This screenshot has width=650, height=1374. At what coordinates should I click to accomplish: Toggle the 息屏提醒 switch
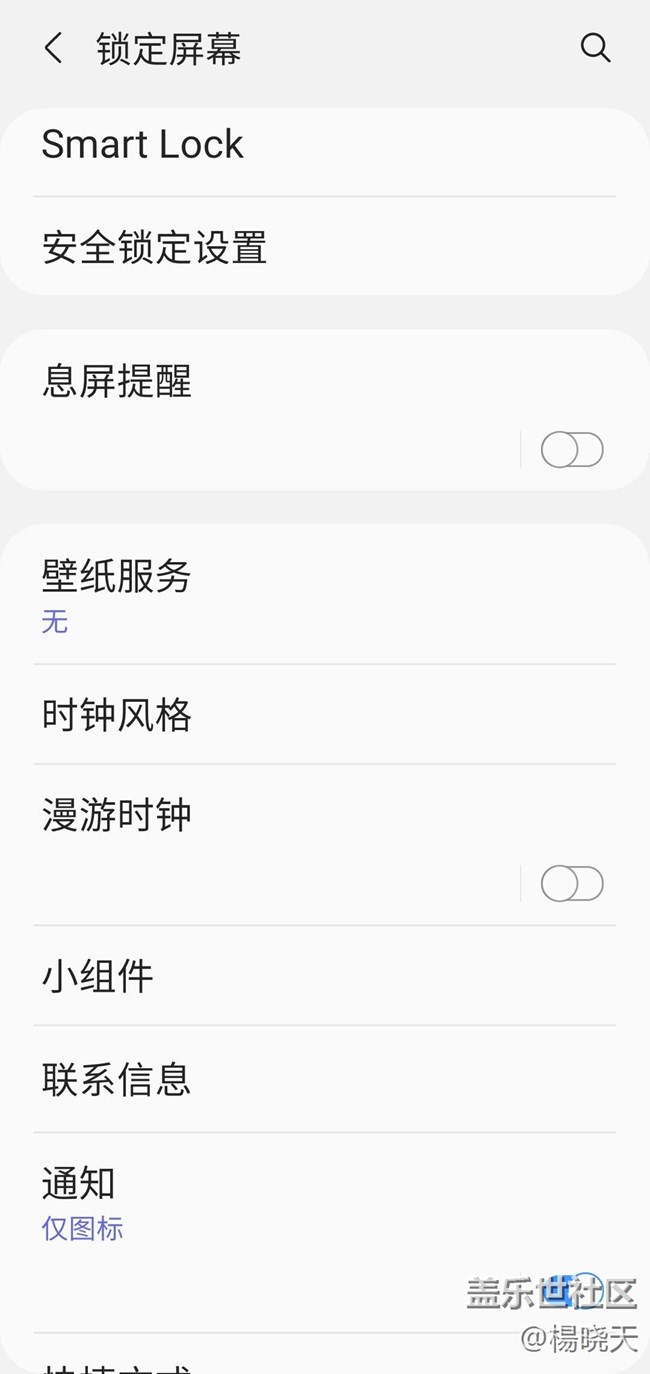click(x=572, y=450)
